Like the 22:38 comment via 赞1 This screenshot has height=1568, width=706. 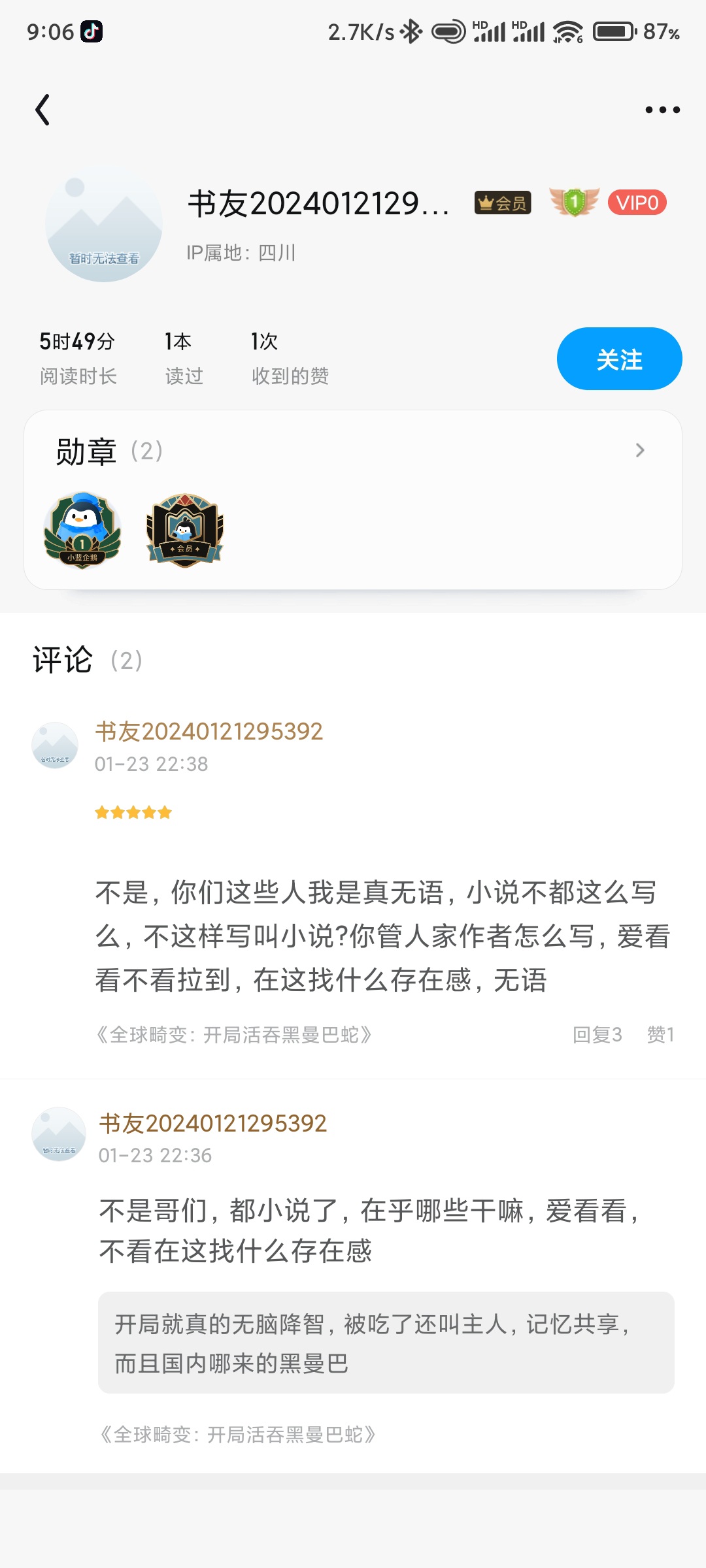660,1035
